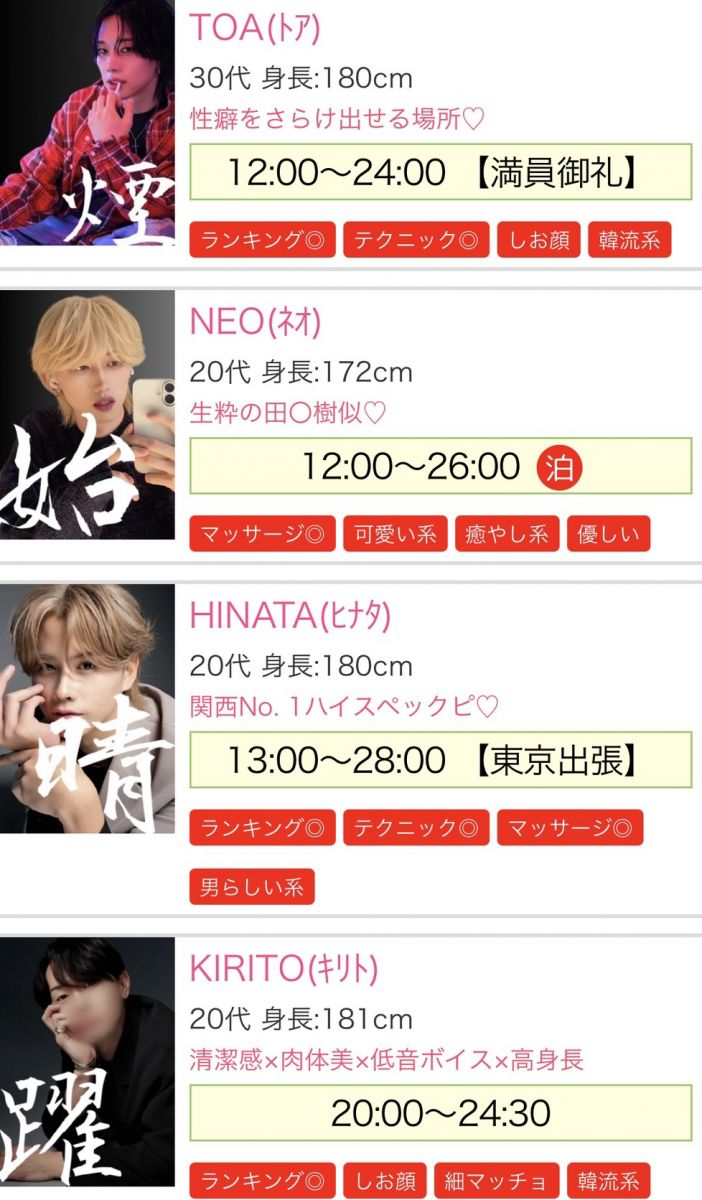Open the TOA(トア) name link
702x1200 pixels.
[x=255, y=28]
